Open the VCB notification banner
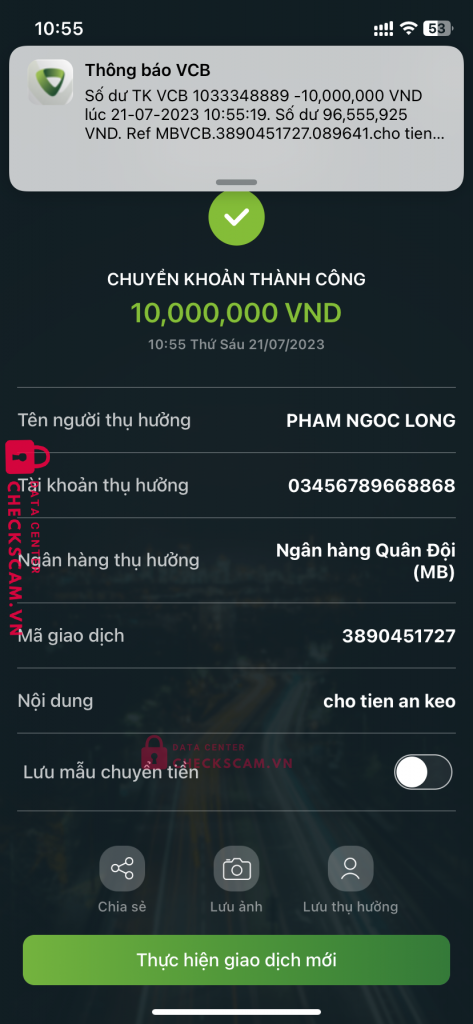This screenshot has height=1024, width=473. [x=236, y=118]
